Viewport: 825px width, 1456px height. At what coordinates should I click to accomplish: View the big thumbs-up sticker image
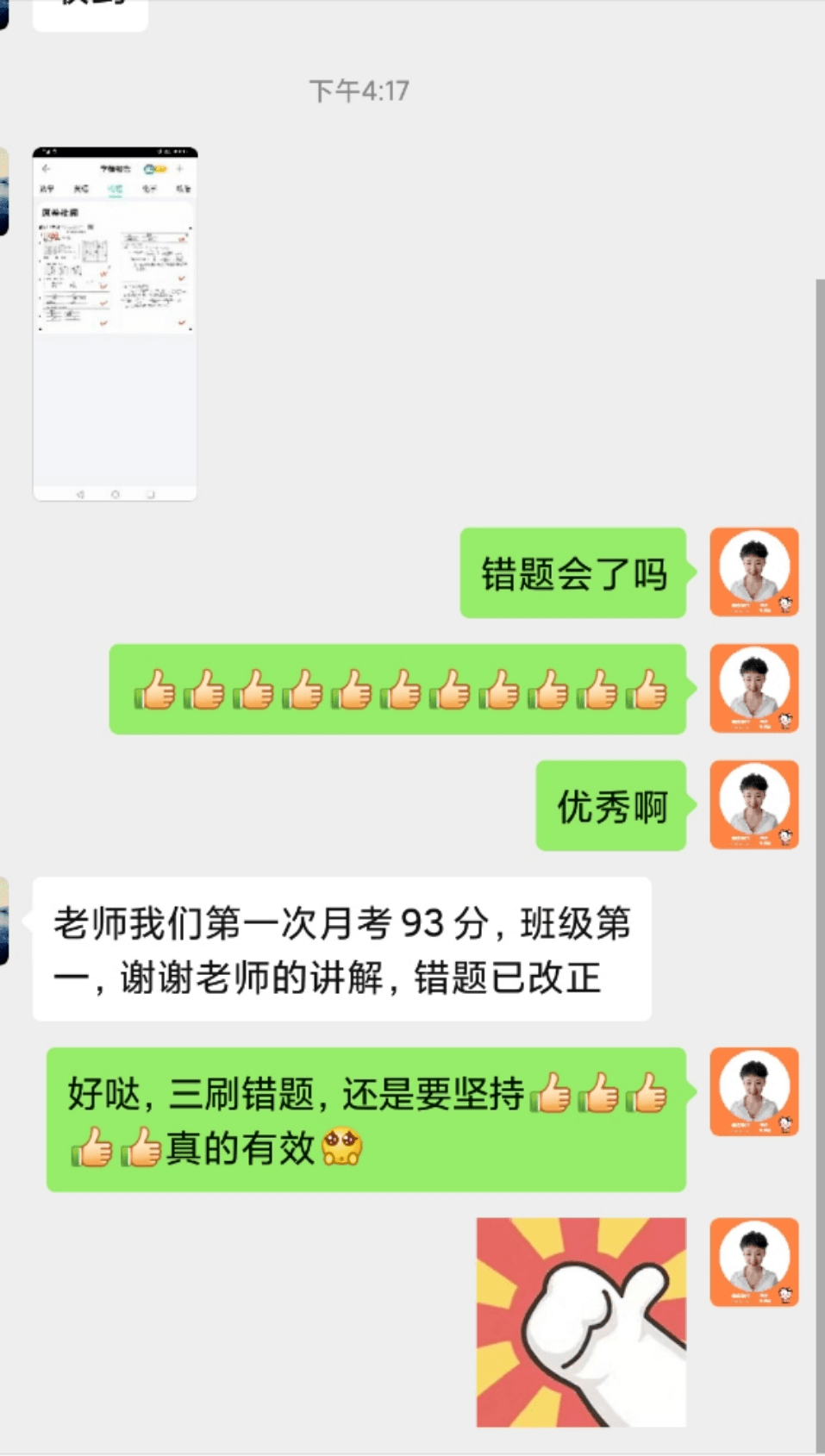point(581,1322)
